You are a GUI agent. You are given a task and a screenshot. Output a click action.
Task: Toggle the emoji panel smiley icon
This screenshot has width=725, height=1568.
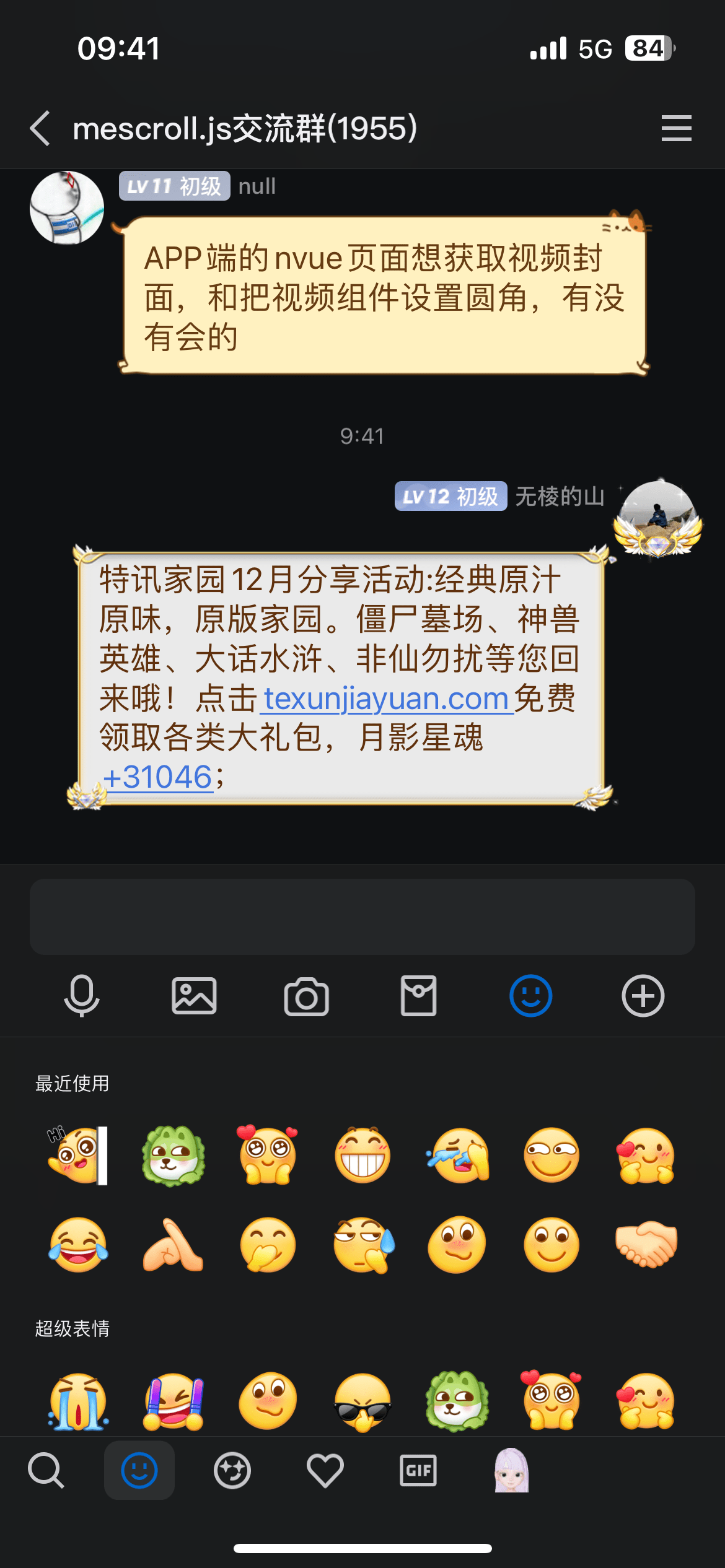[530, 996]
